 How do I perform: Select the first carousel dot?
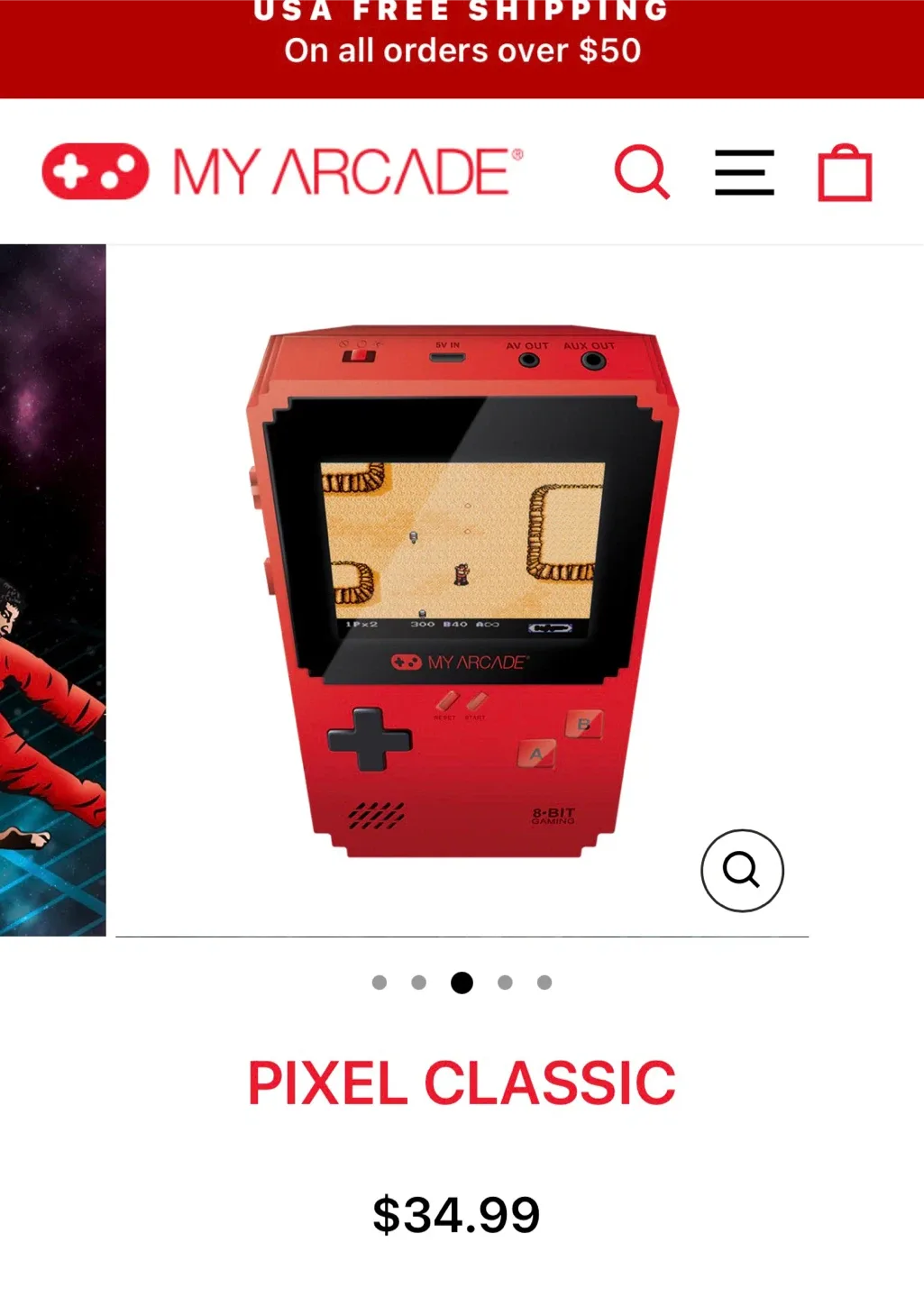(379, 983)
